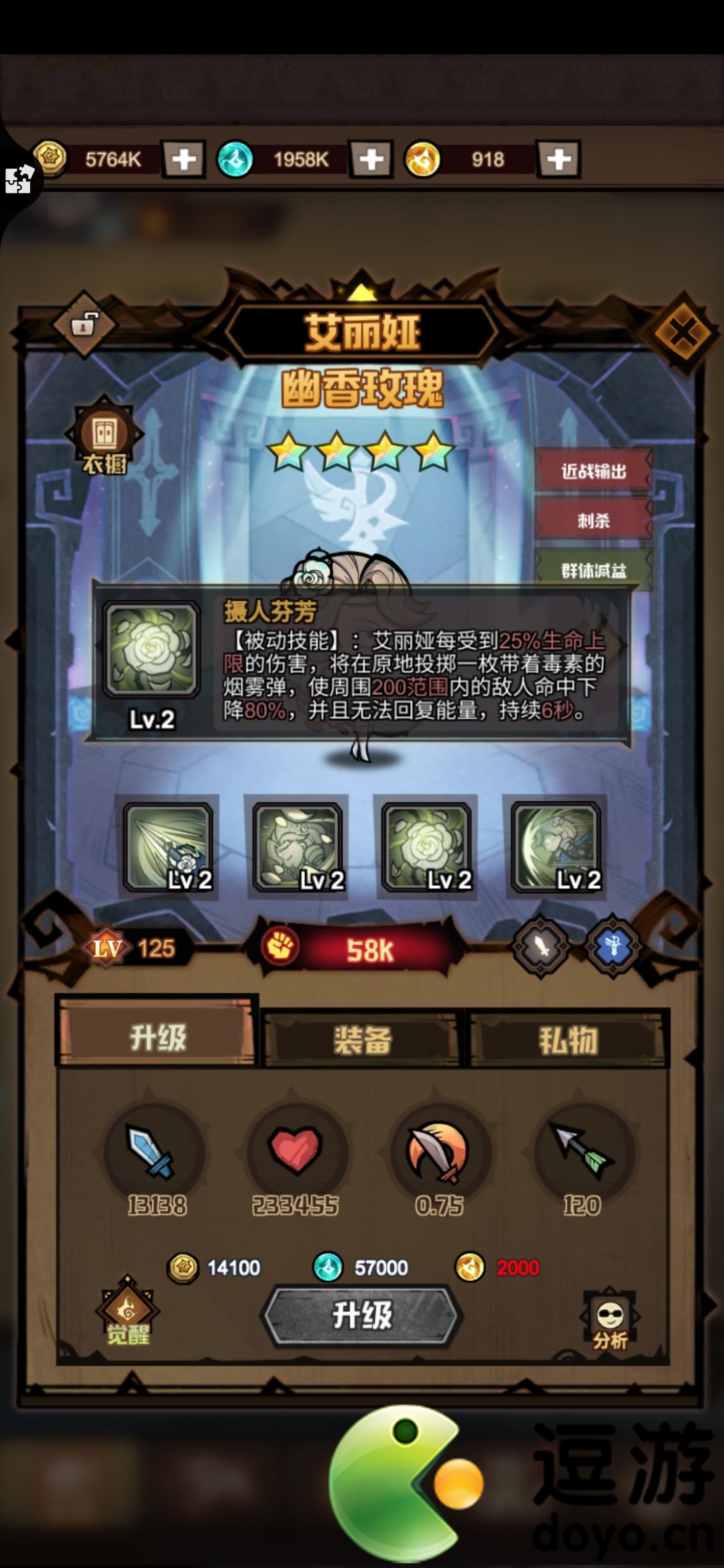Select the second skill icon
The height and width of the screenshot is (1568, 724).
pyautogui.click(x=297, y=847)
